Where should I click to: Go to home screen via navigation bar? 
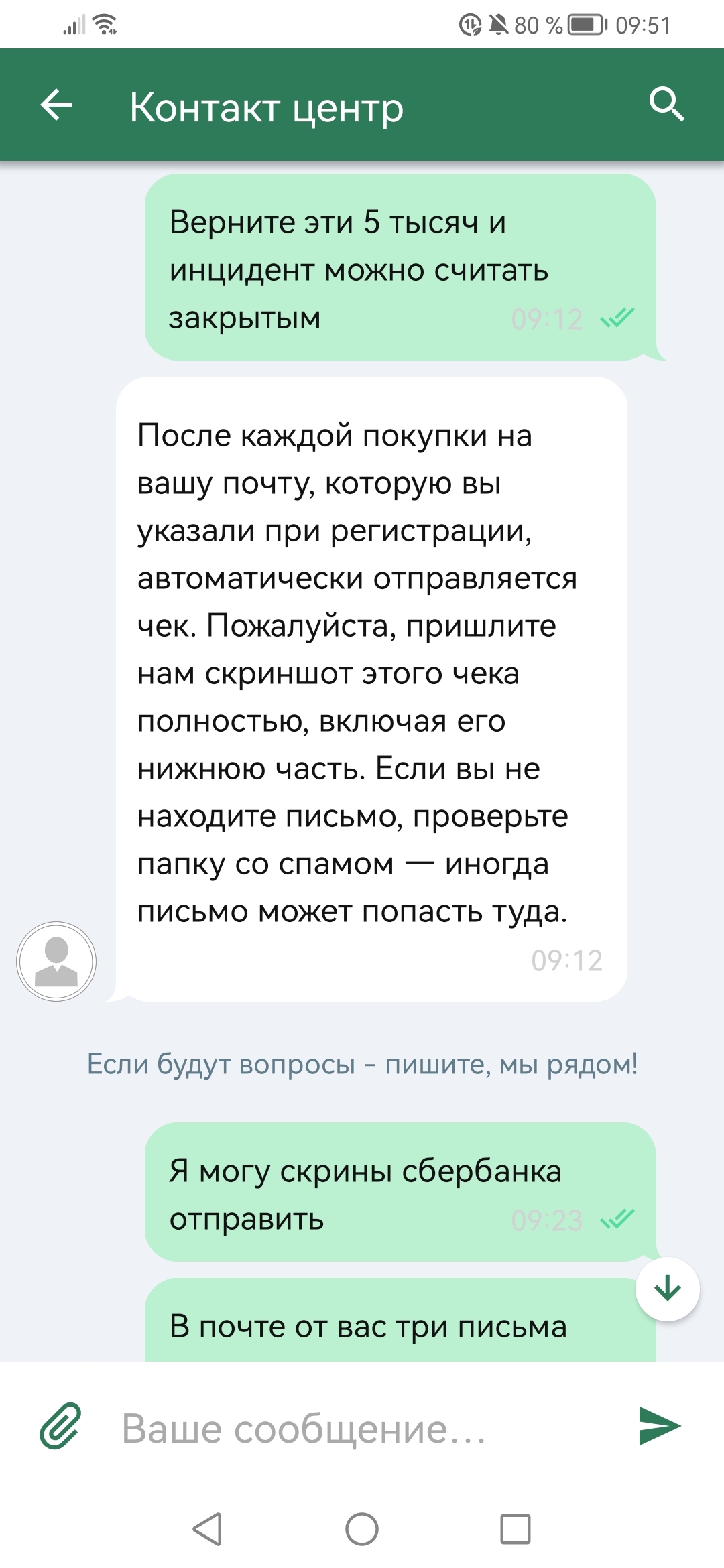click(362, 1528)
